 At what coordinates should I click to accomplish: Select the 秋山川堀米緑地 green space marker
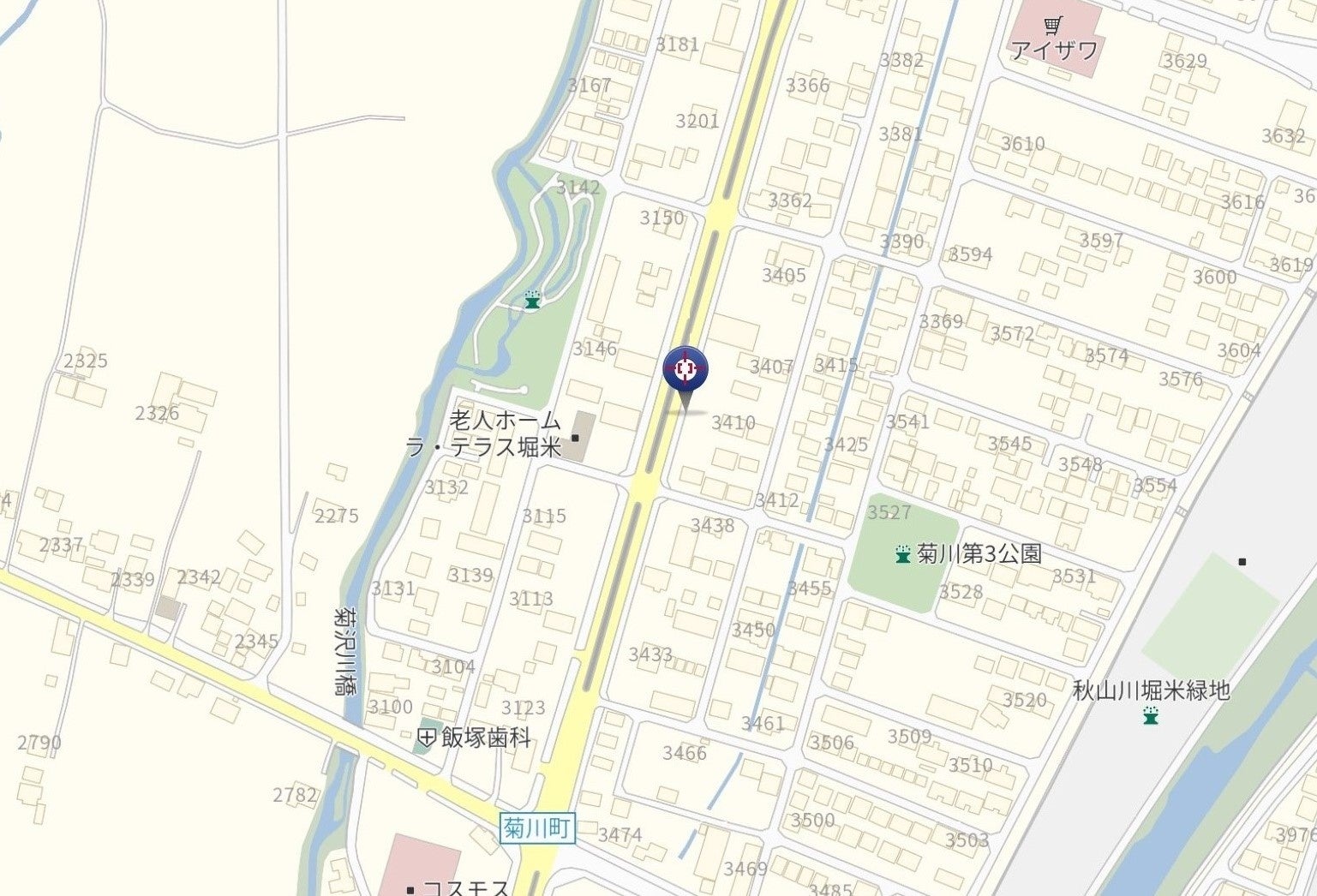click(x=1151, y=714)
